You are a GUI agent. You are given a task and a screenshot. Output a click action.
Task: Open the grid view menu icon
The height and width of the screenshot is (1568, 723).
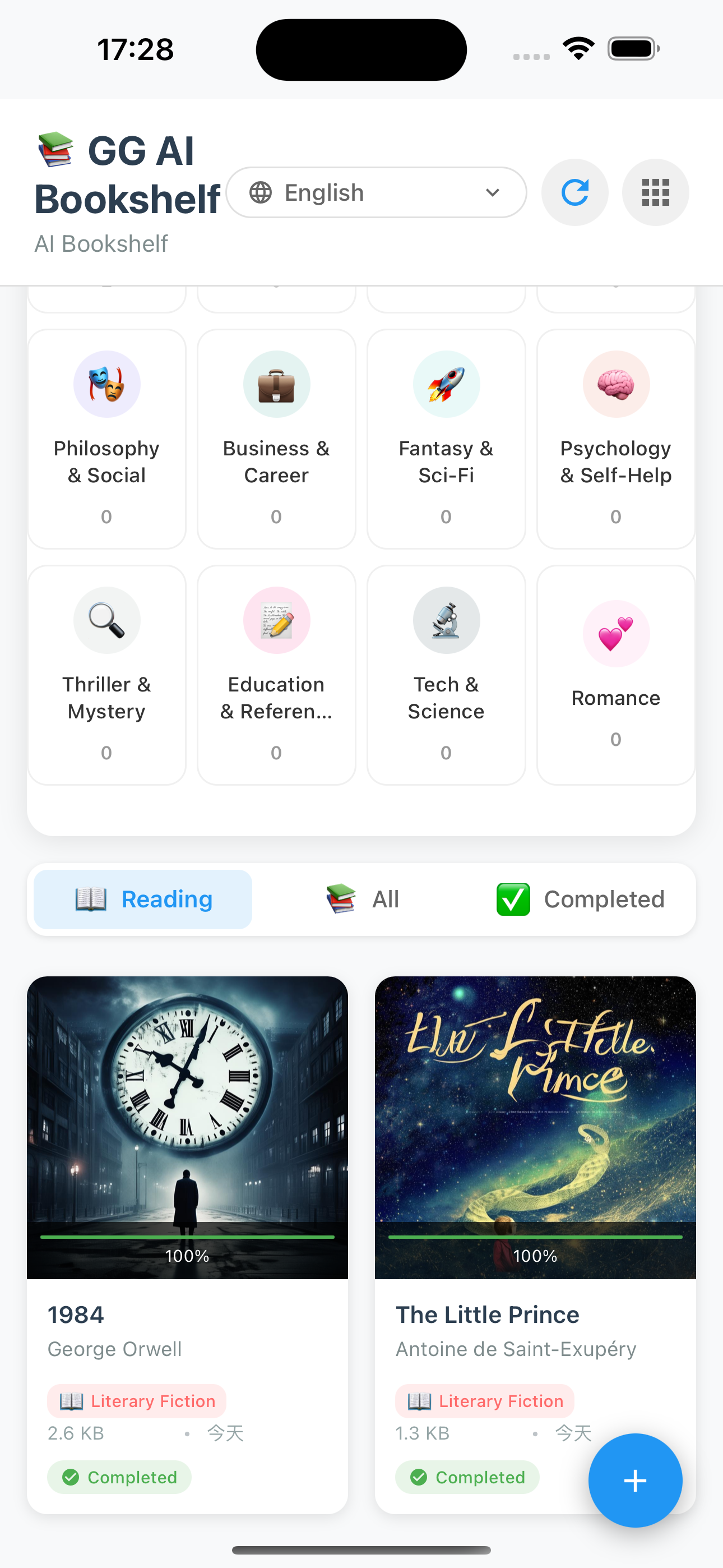(655, 192)
